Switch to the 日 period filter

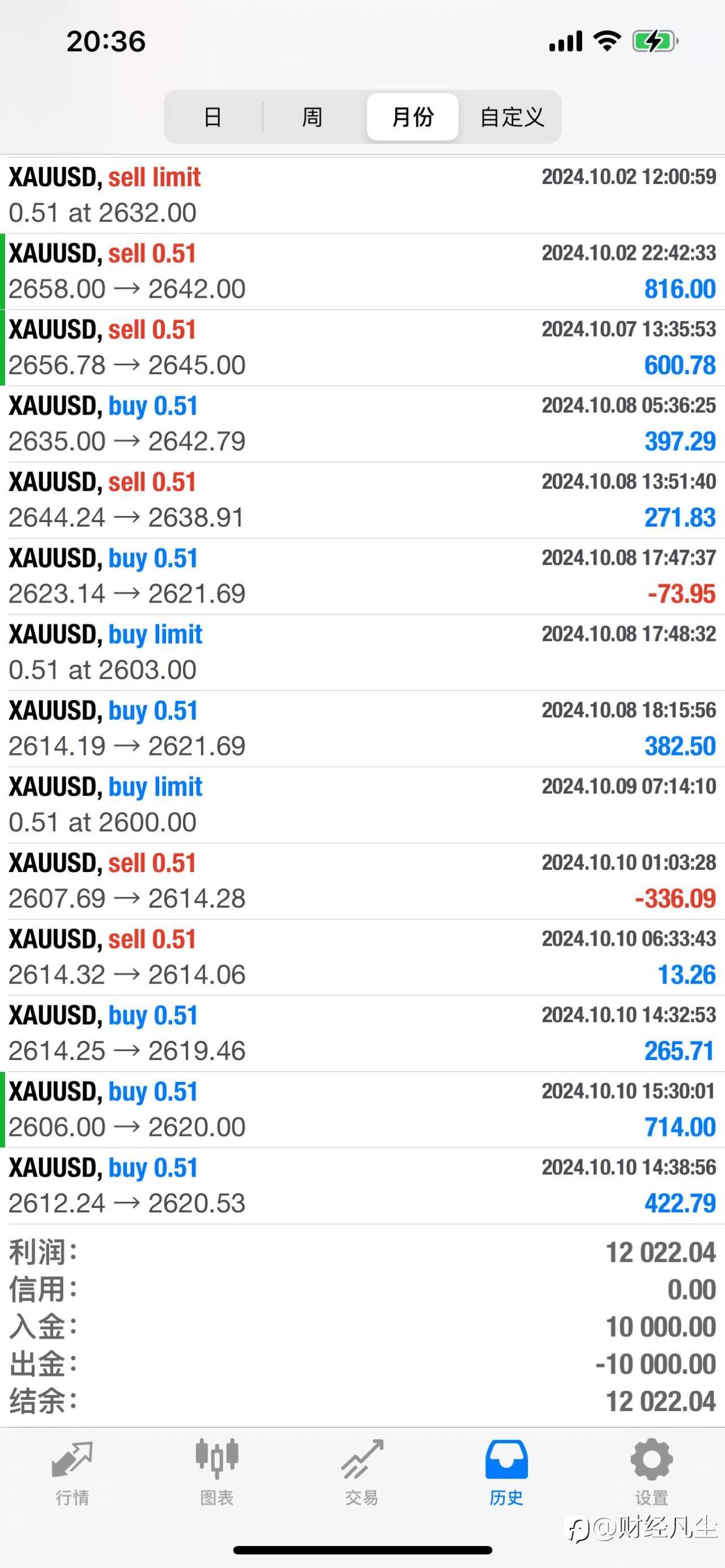[212, 117]
